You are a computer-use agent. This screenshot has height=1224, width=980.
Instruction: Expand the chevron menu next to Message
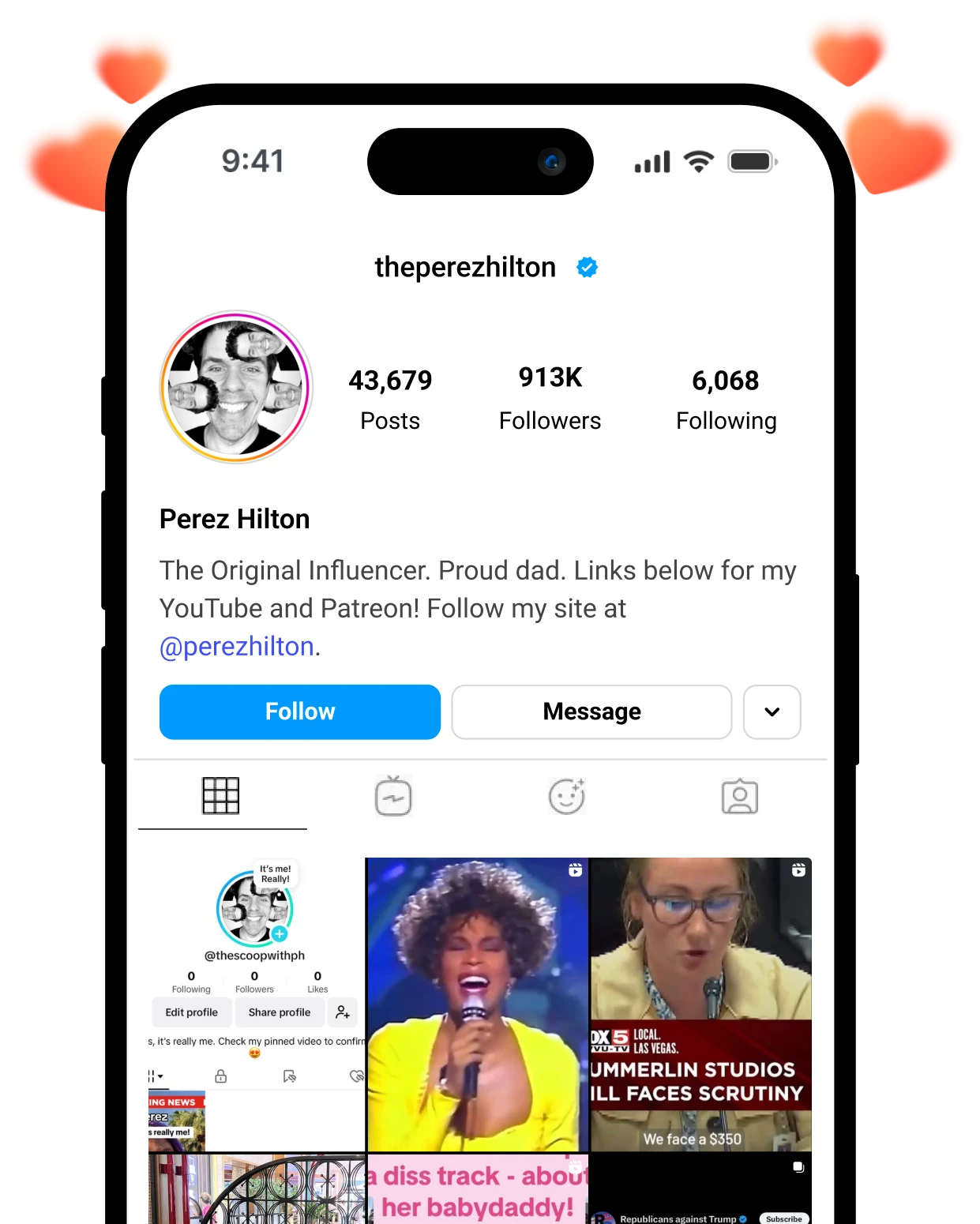click(772, 711)
